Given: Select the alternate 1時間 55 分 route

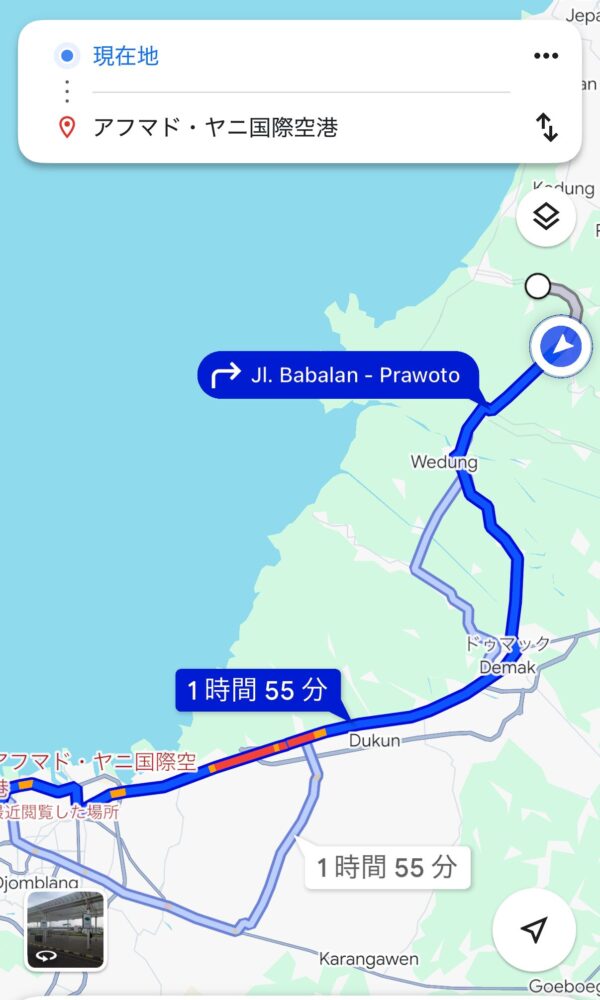Looking at the screenshot, I should click(x=386, y=867).
